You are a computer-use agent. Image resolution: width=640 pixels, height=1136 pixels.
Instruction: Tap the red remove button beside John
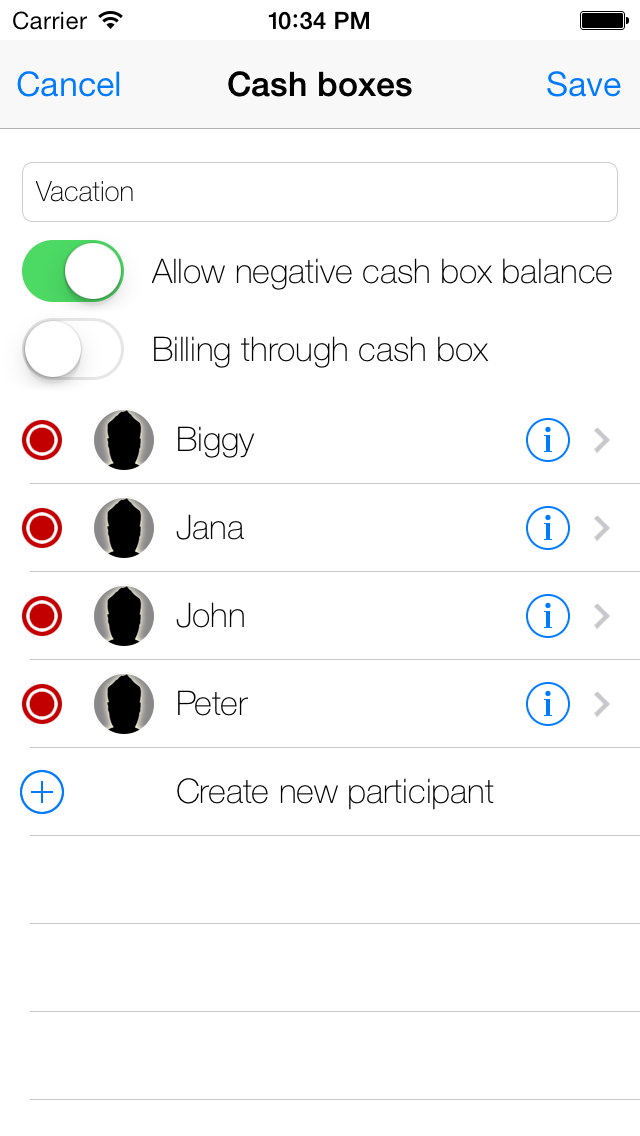click(x=42, y=616)
